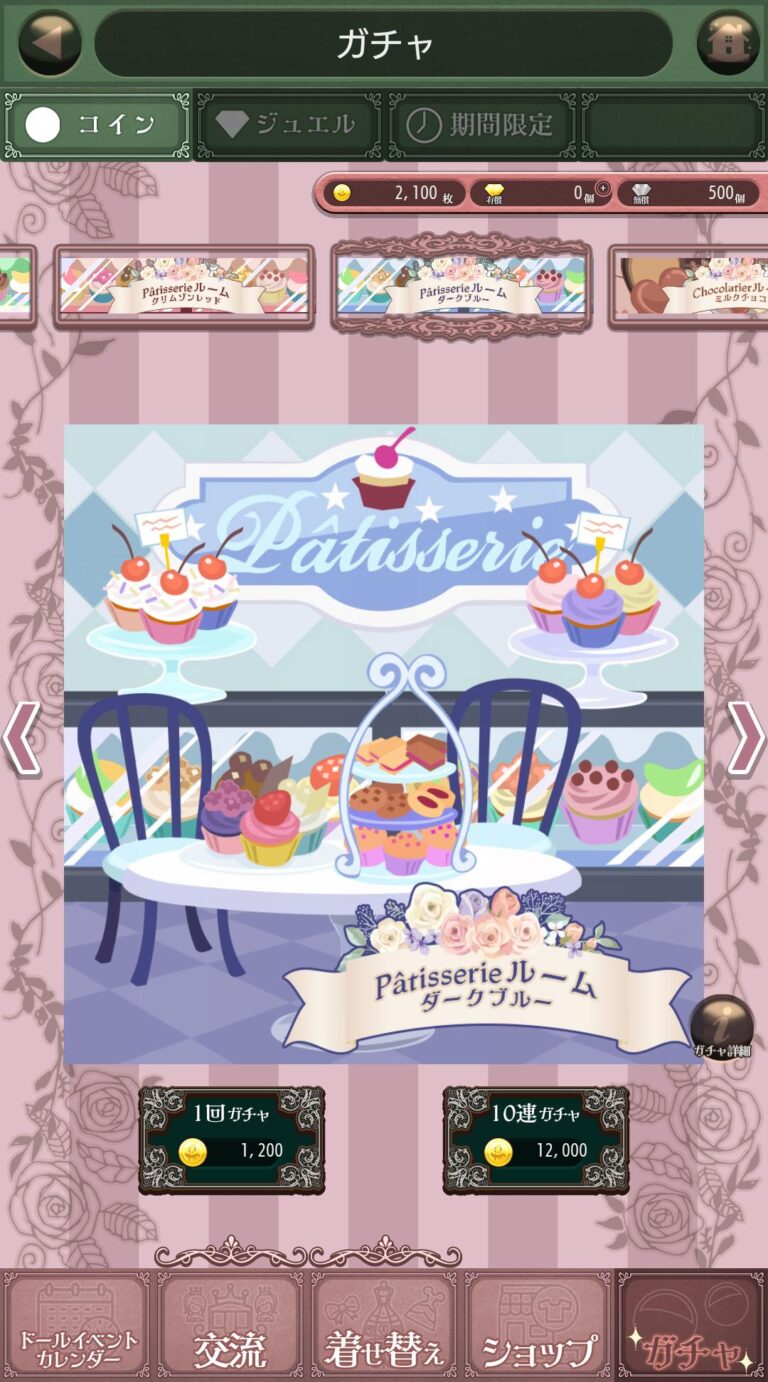768x1382 pixels.
Task: Select Pâtisserie ルーム クリムゾンレッド banner
Action: 184,286
